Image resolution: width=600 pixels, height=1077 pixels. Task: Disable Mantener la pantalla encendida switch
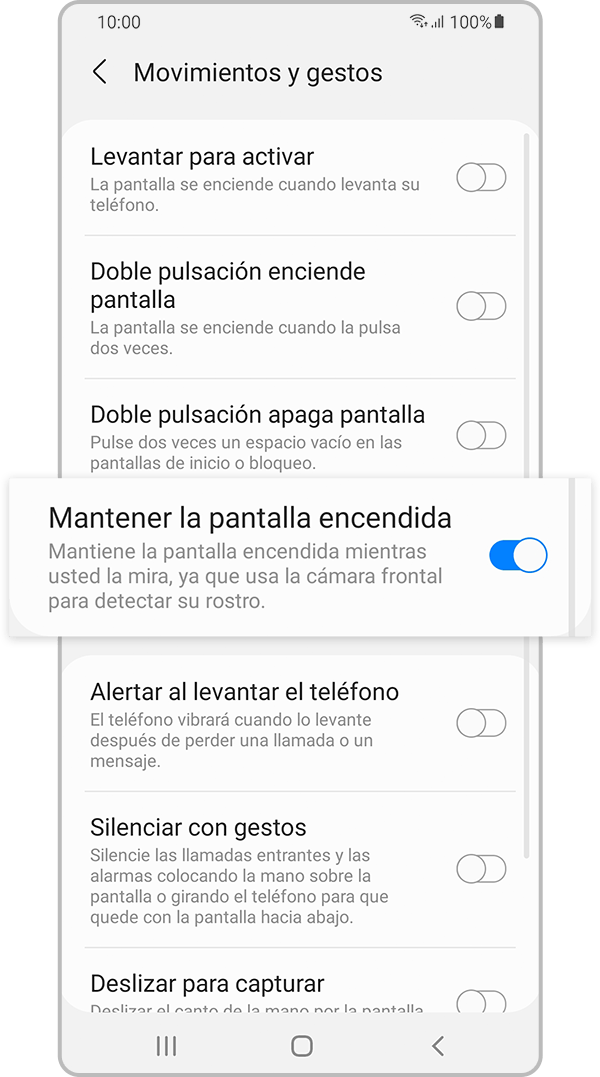pyautogui.click(x=518, y=555)
